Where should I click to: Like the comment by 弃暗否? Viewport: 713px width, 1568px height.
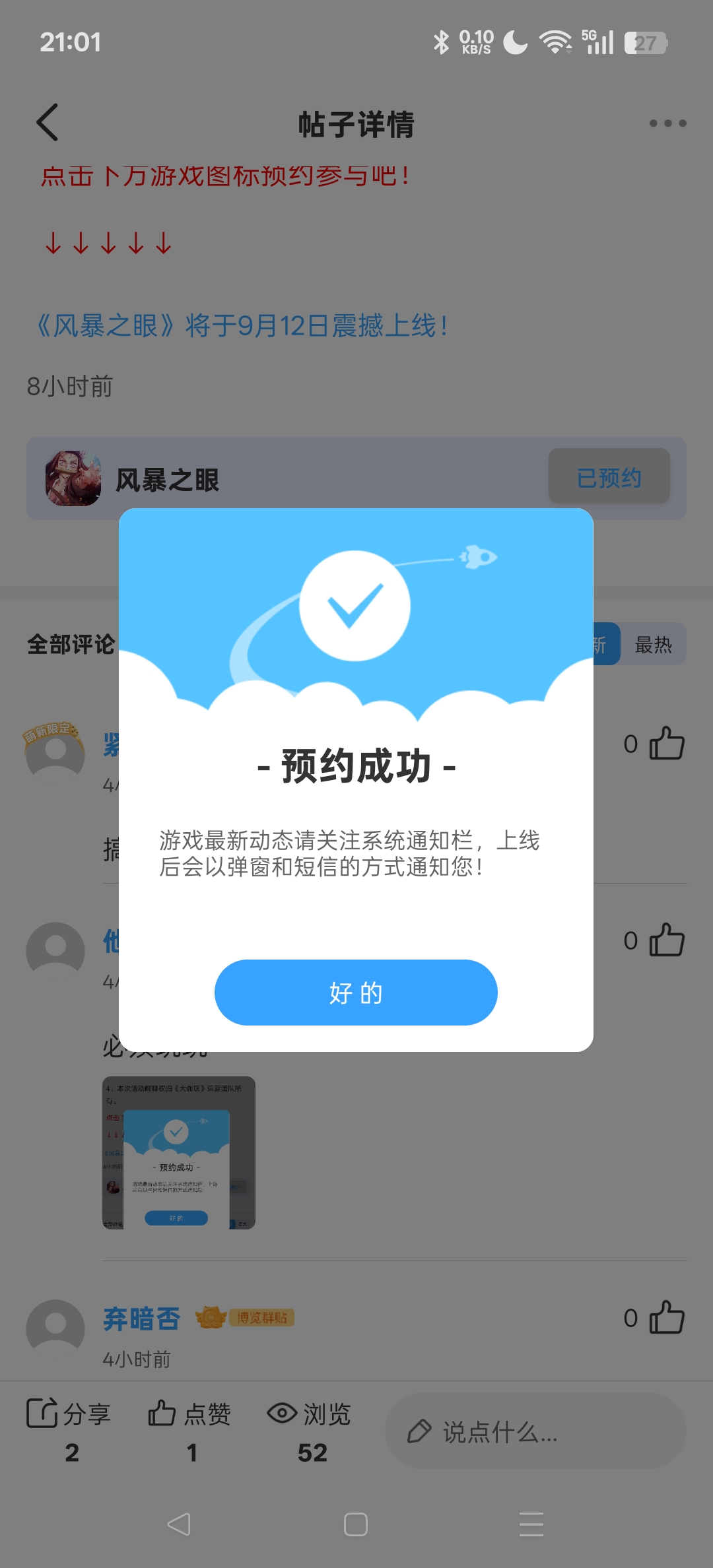click(x=667, y=1317)
